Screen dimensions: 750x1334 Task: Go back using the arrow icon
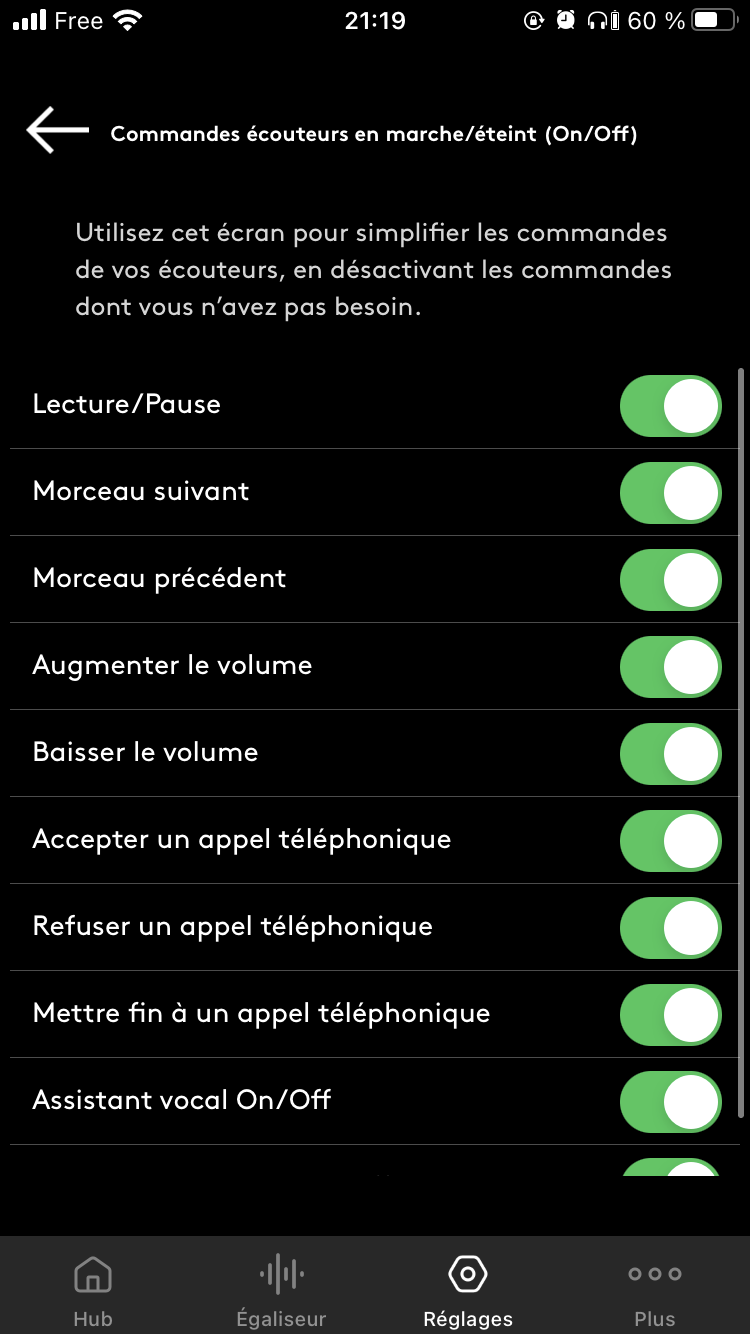(x=57, y=132)
